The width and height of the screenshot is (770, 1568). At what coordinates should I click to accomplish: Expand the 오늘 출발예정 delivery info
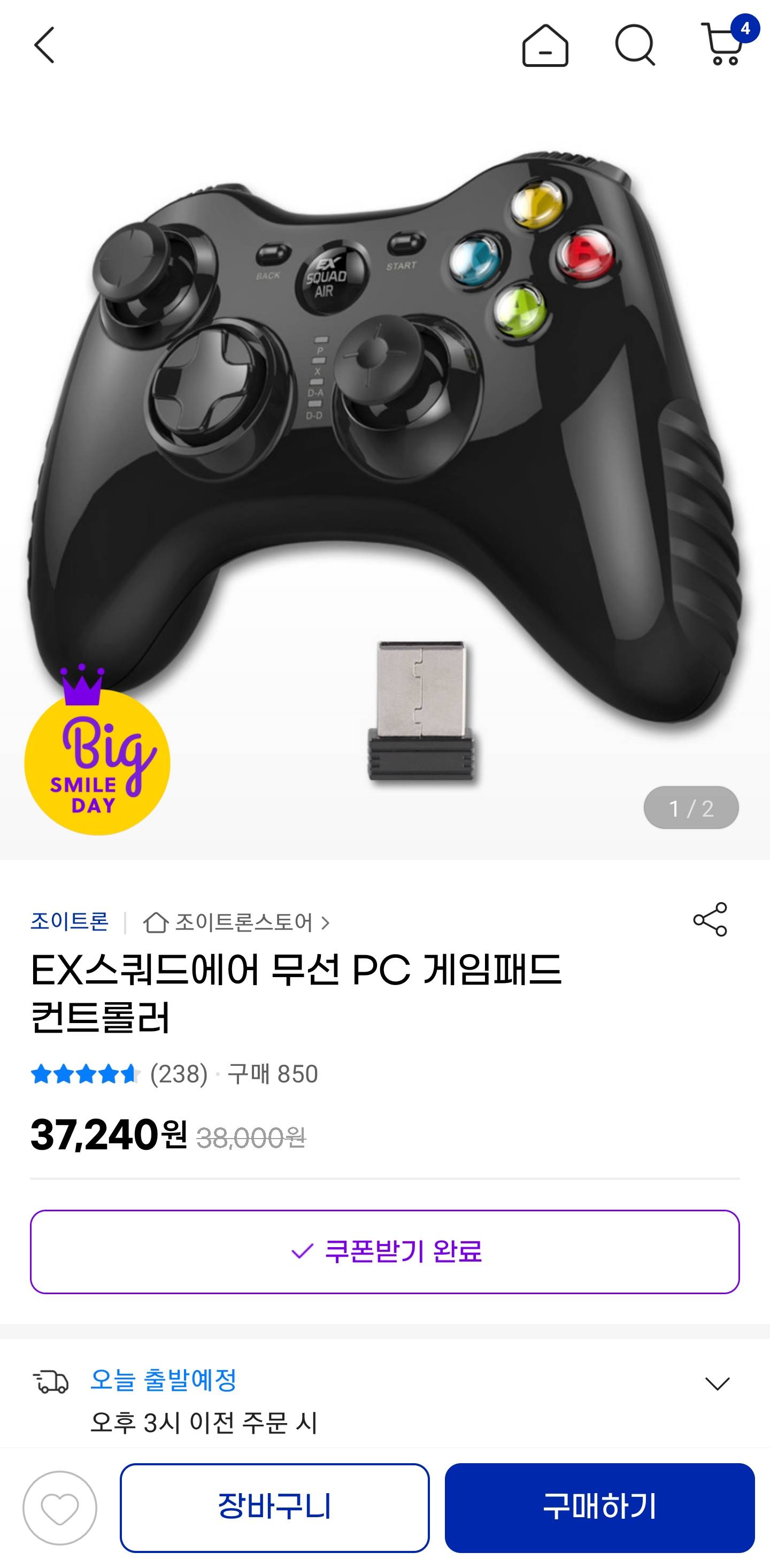(x=717, y=1383)
